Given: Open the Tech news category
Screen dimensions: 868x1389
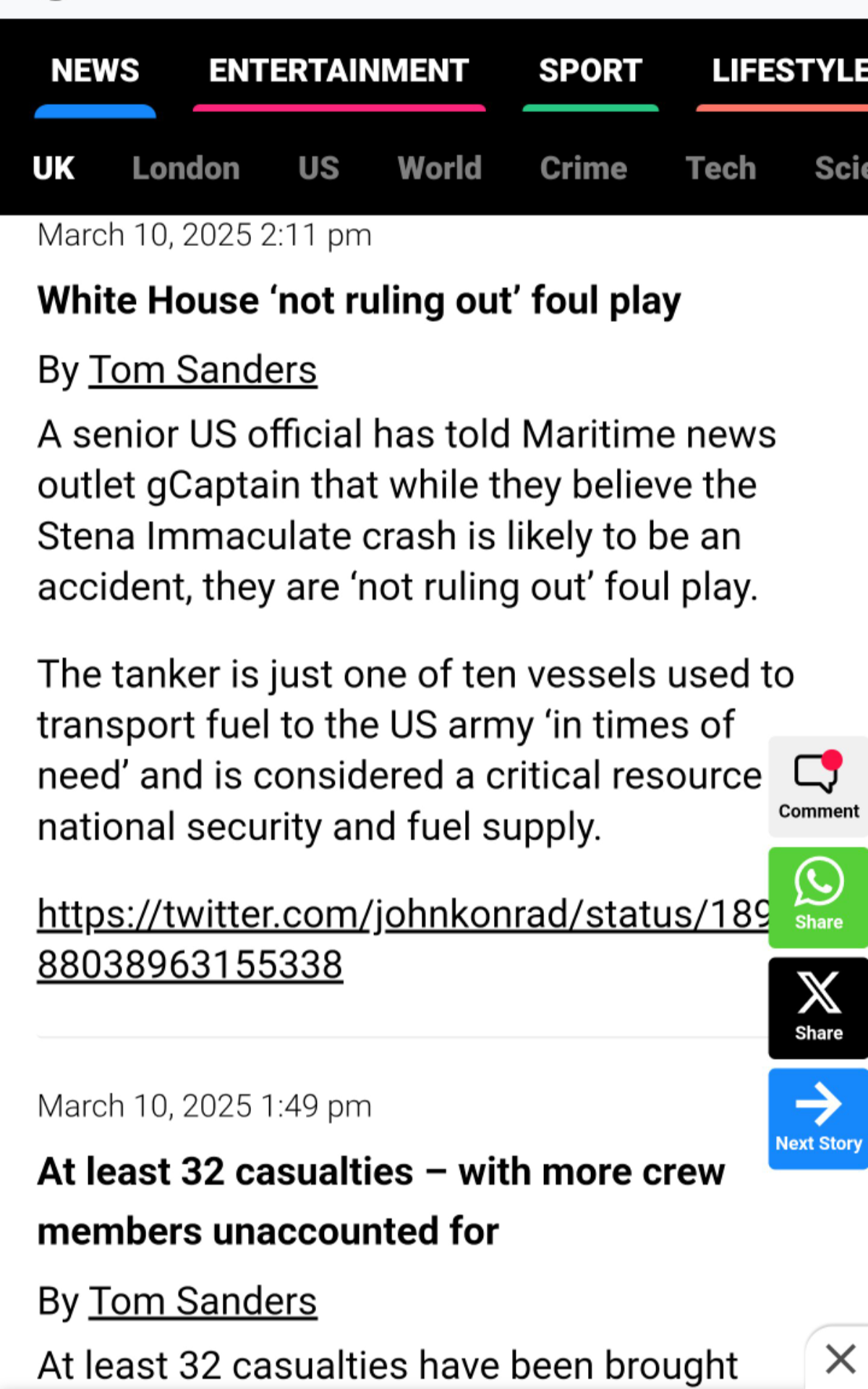Looking at the screenshot, I should point(720,168).
